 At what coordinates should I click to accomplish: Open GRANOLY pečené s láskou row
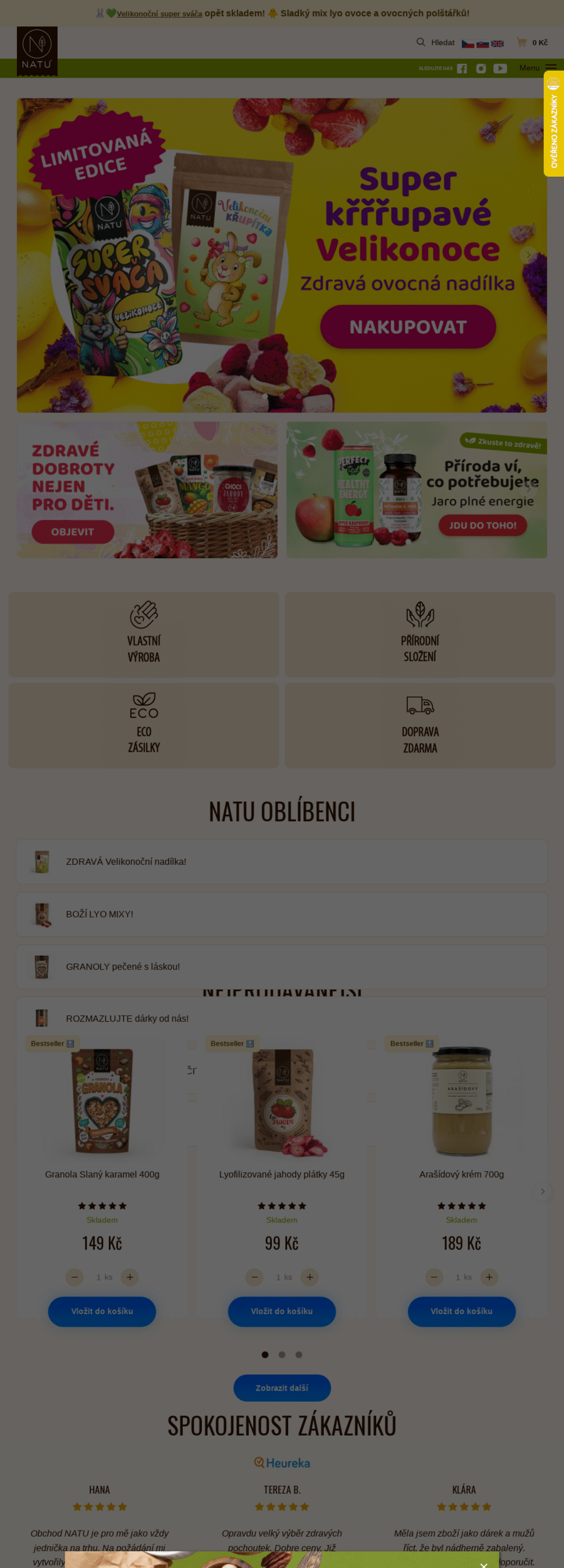click(123, 967)
